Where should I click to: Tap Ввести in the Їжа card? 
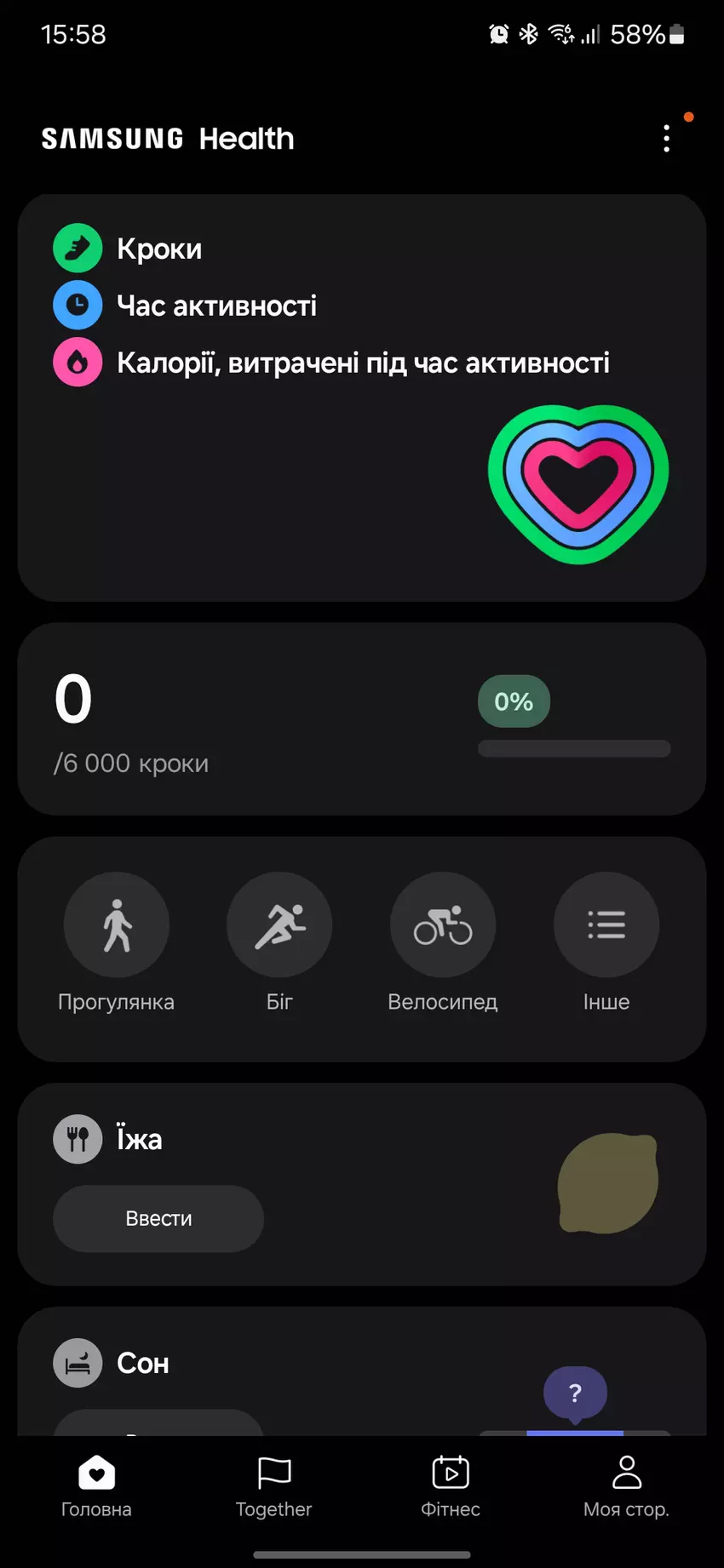[158, 1218]
